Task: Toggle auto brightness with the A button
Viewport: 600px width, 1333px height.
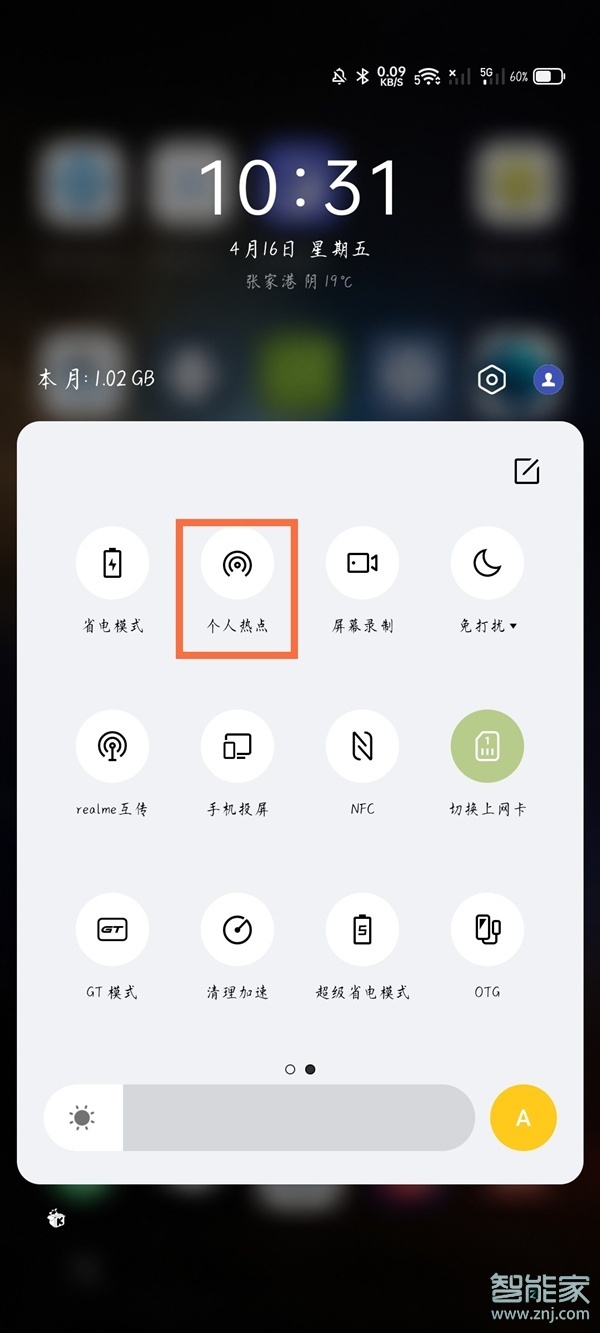Action: point(523,1118)
